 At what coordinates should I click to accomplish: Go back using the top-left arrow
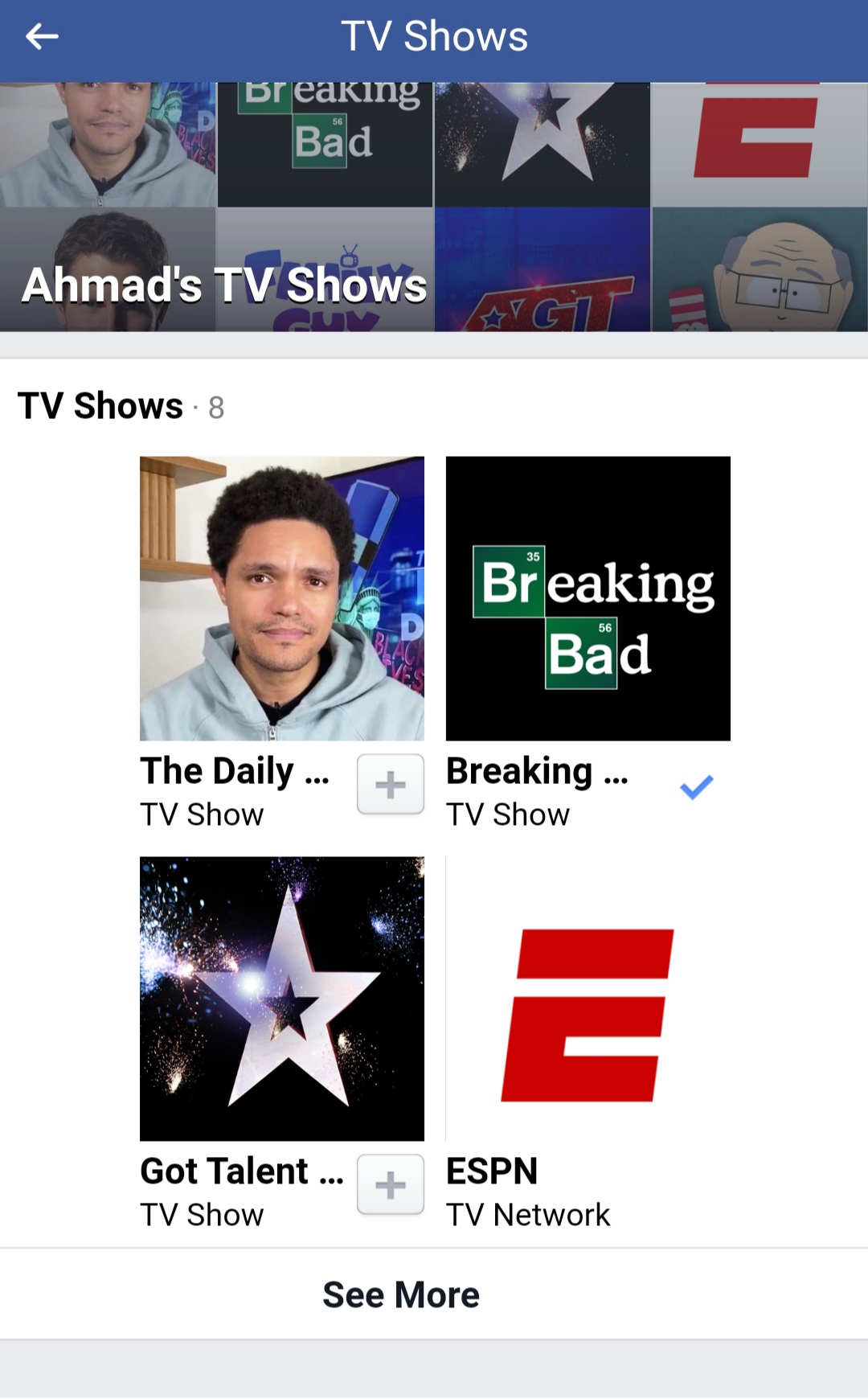[42, 36]
